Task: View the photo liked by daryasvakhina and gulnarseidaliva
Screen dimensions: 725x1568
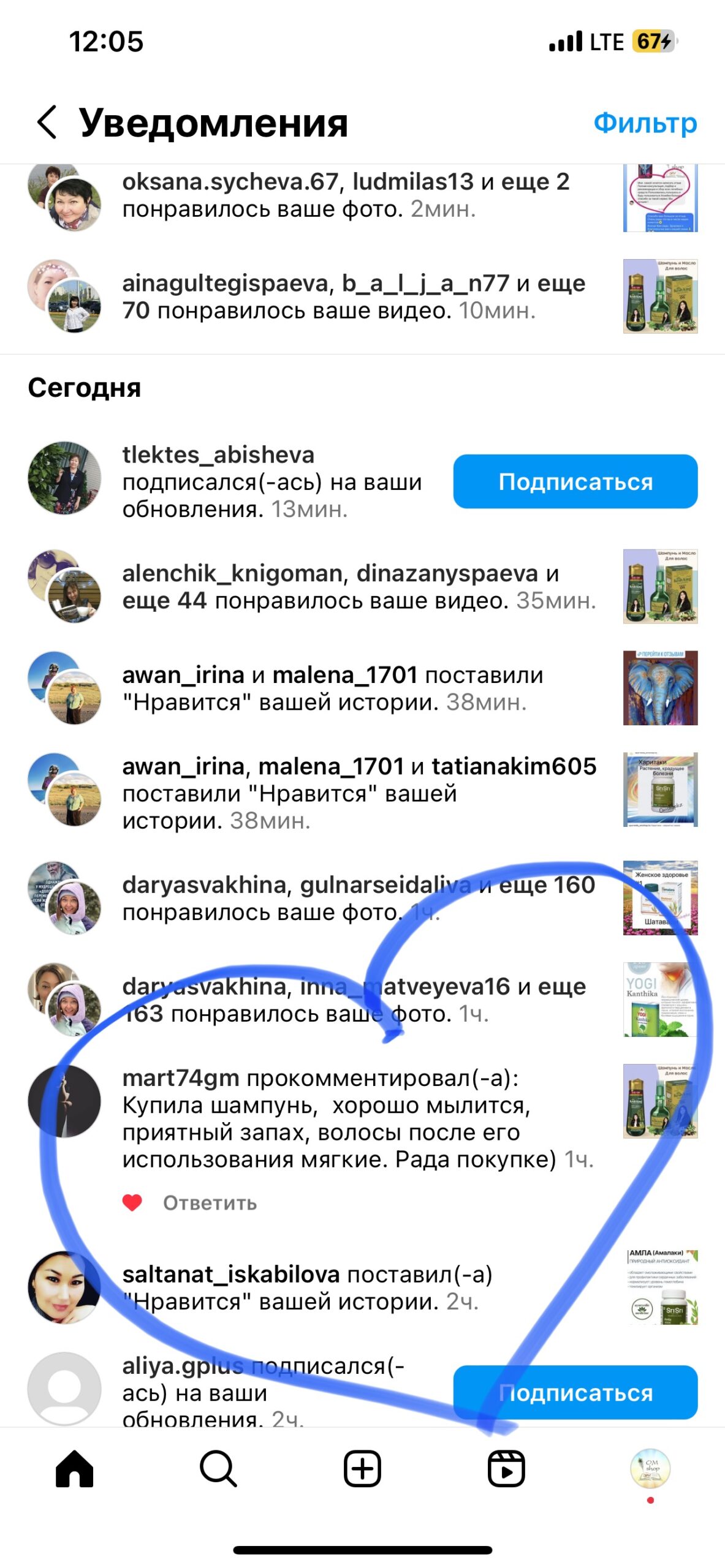Action: pyautogui.click(x=660, y=897)
